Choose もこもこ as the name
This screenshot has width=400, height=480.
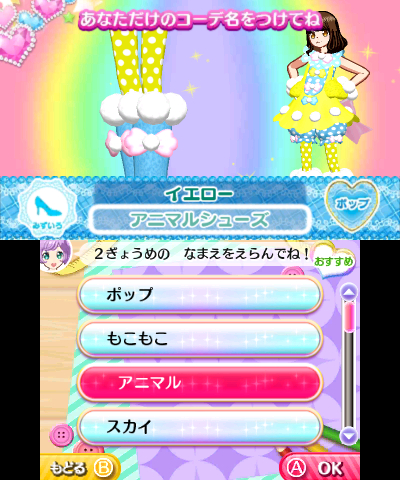click(200, 339)
